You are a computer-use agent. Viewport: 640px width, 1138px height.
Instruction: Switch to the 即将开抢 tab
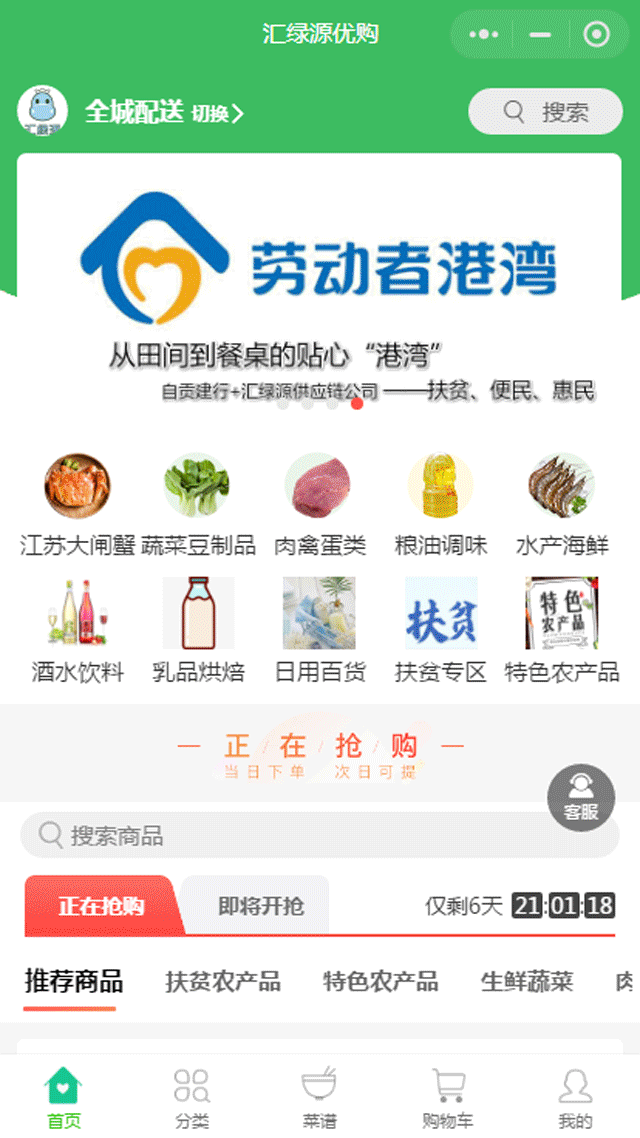(260, 906)
